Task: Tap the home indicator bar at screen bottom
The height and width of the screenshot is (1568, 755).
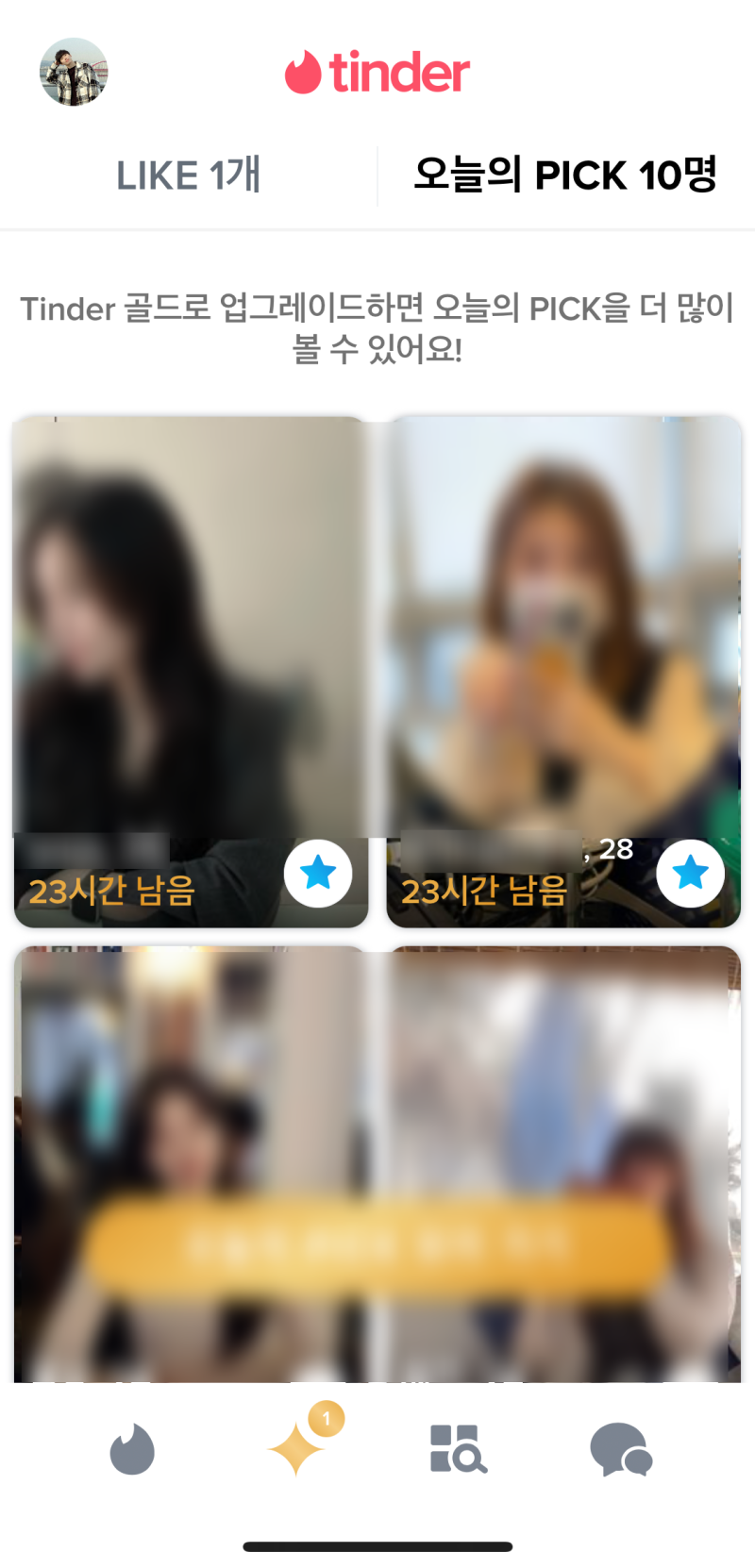Action: click(377, 1545)
